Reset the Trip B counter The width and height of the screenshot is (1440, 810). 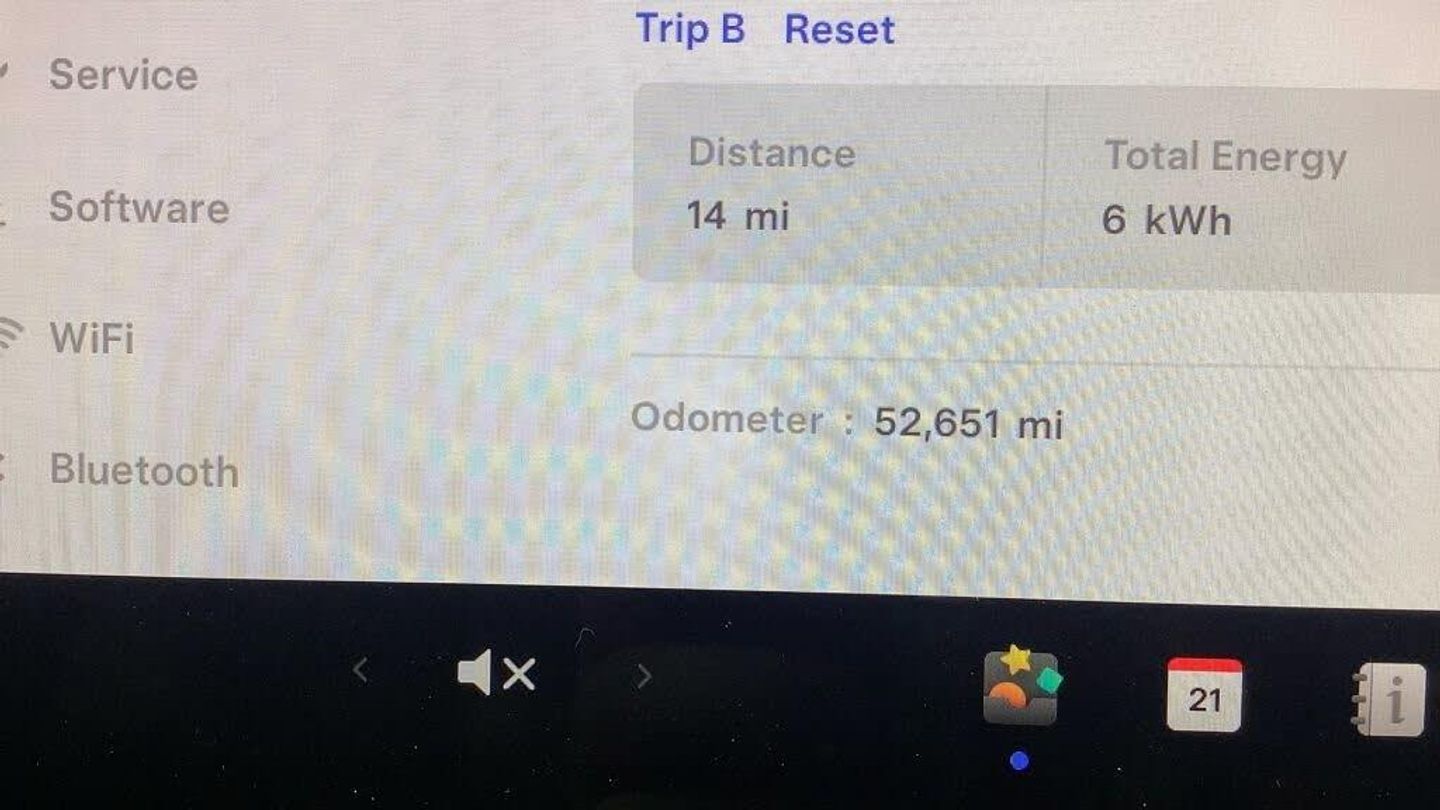(x=838, y=30)
